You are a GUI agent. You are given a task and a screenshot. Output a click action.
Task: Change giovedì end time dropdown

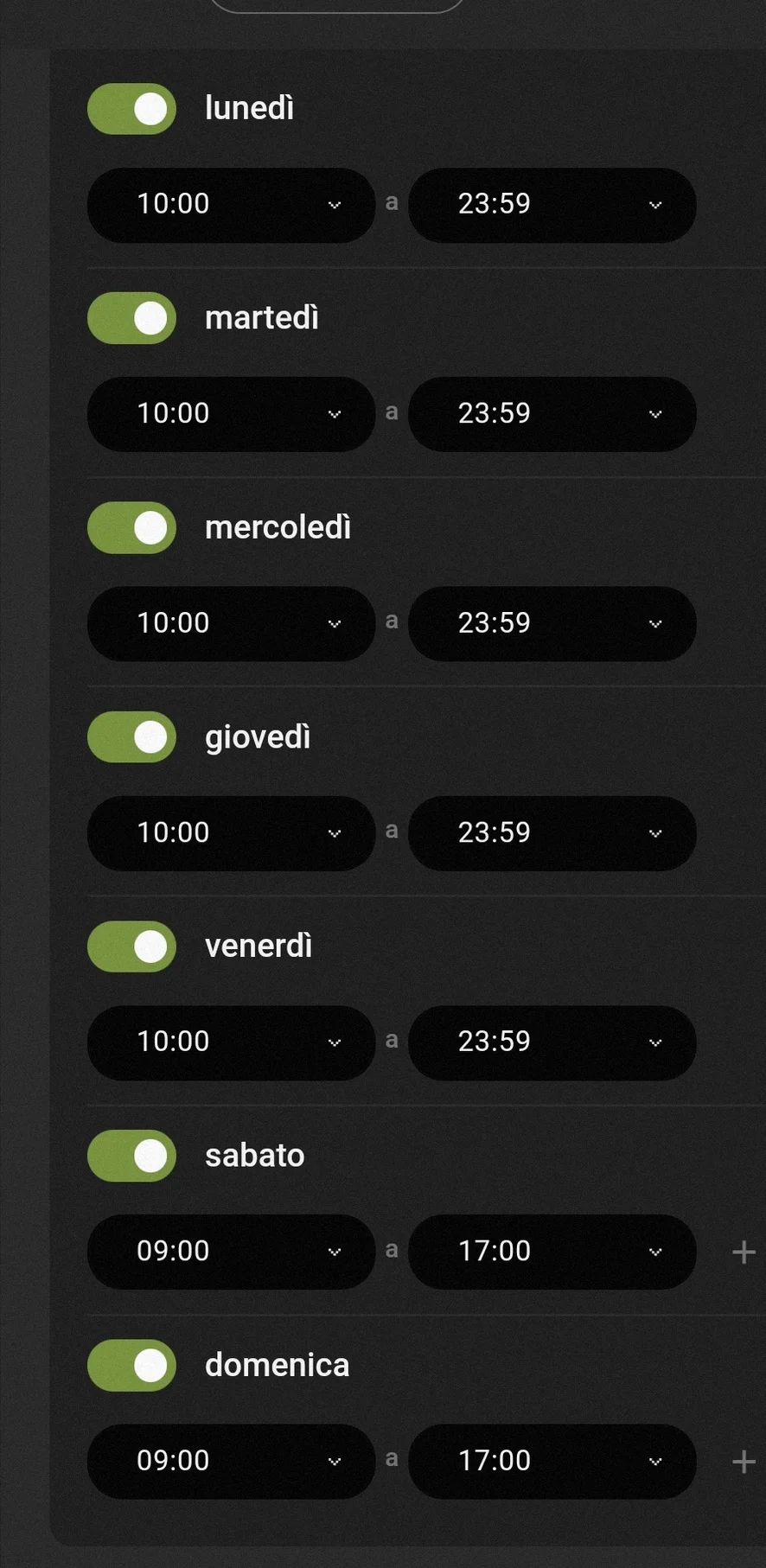[x=552, y=833]
